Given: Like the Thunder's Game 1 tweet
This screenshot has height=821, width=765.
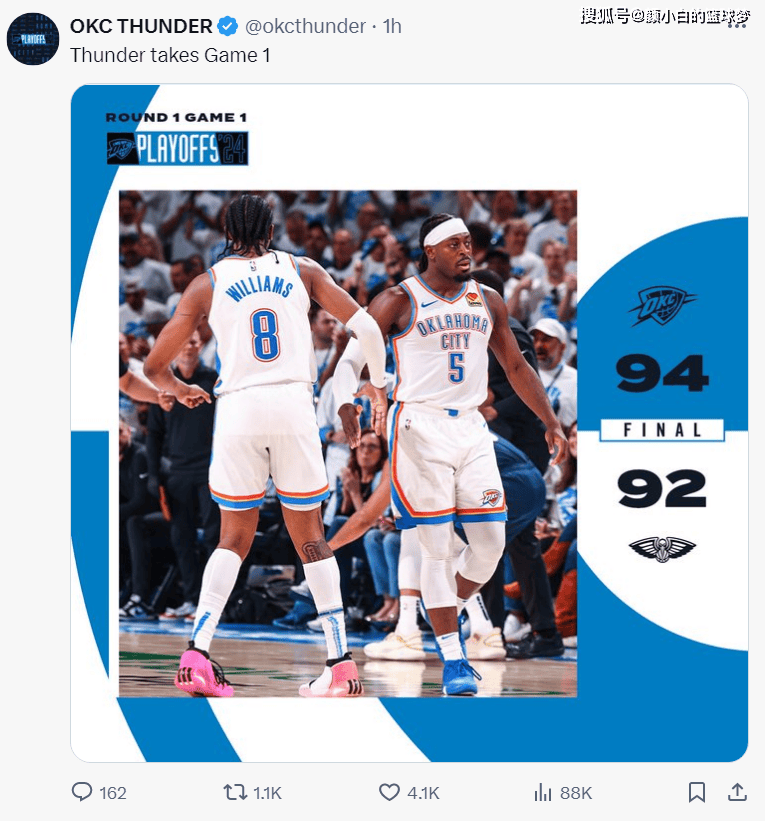Looking at the screenshot, I should pos(390,792).
